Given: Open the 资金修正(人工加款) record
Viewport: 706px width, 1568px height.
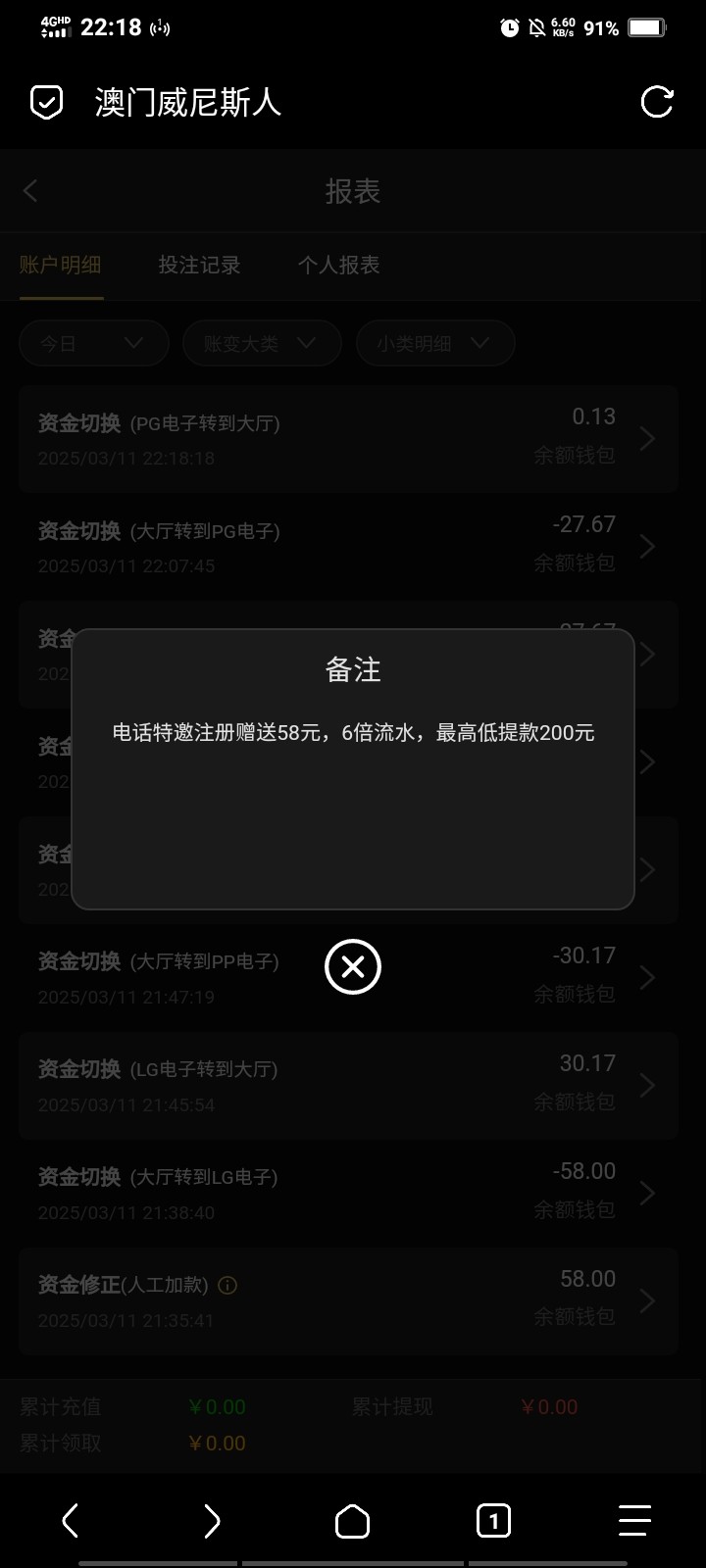Looking at the screenshot, I should (348, 1301).
